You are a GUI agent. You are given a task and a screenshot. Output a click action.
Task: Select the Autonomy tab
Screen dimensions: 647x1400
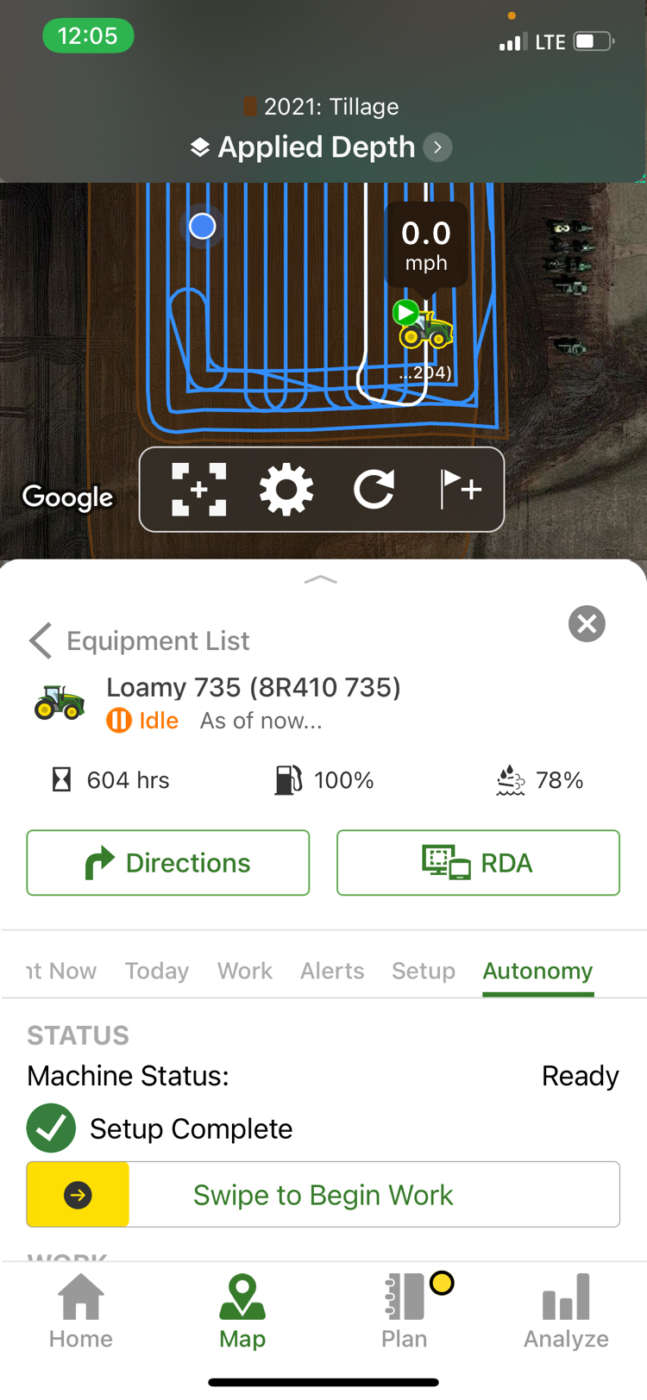(537, 971)
